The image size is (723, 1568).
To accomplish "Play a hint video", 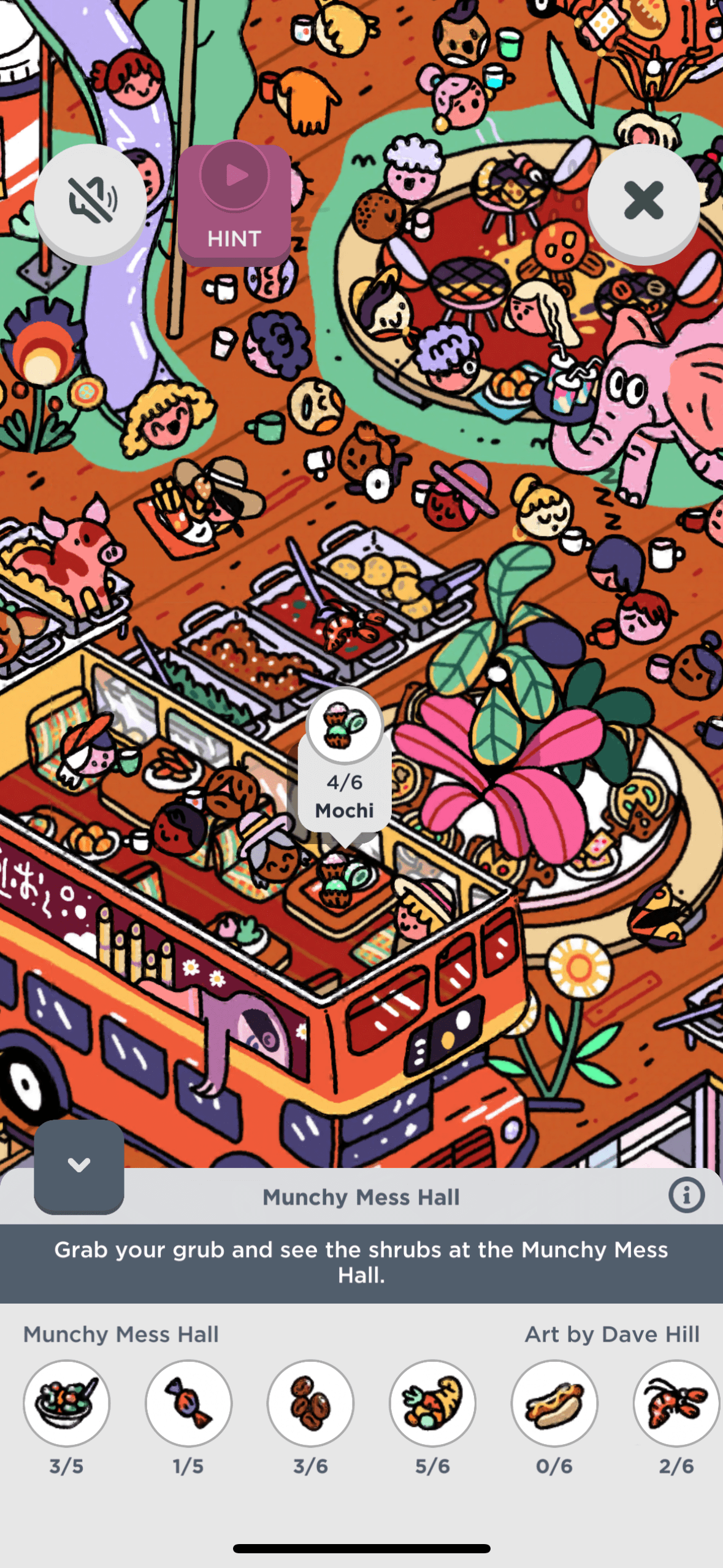I will (x=234, y=201).
